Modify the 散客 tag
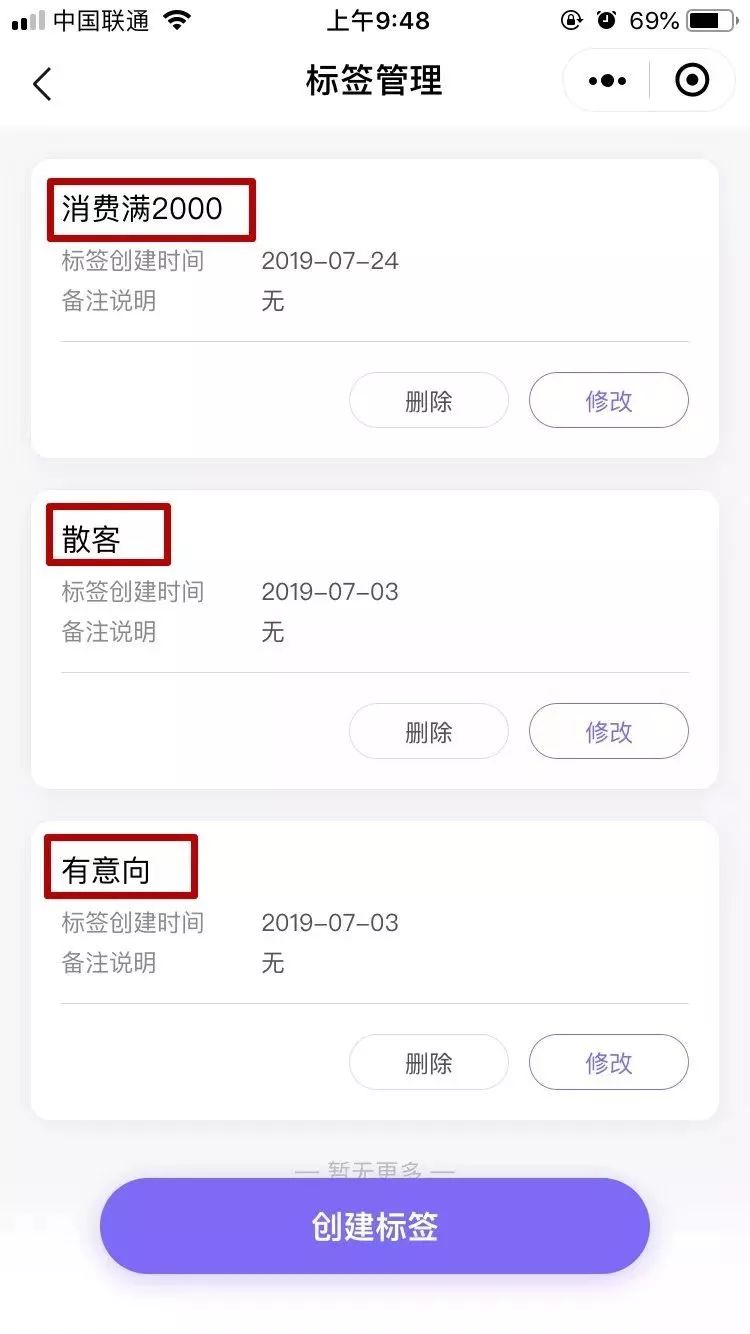 pos(608,731)
